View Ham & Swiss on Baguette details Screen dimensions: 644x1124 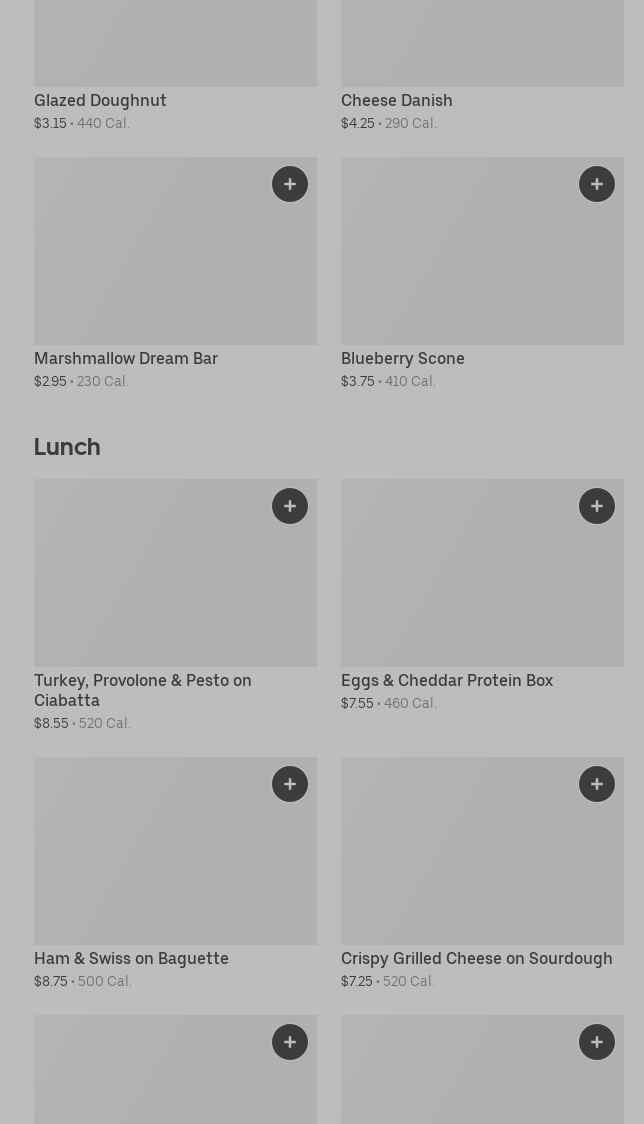pos(176,874)
